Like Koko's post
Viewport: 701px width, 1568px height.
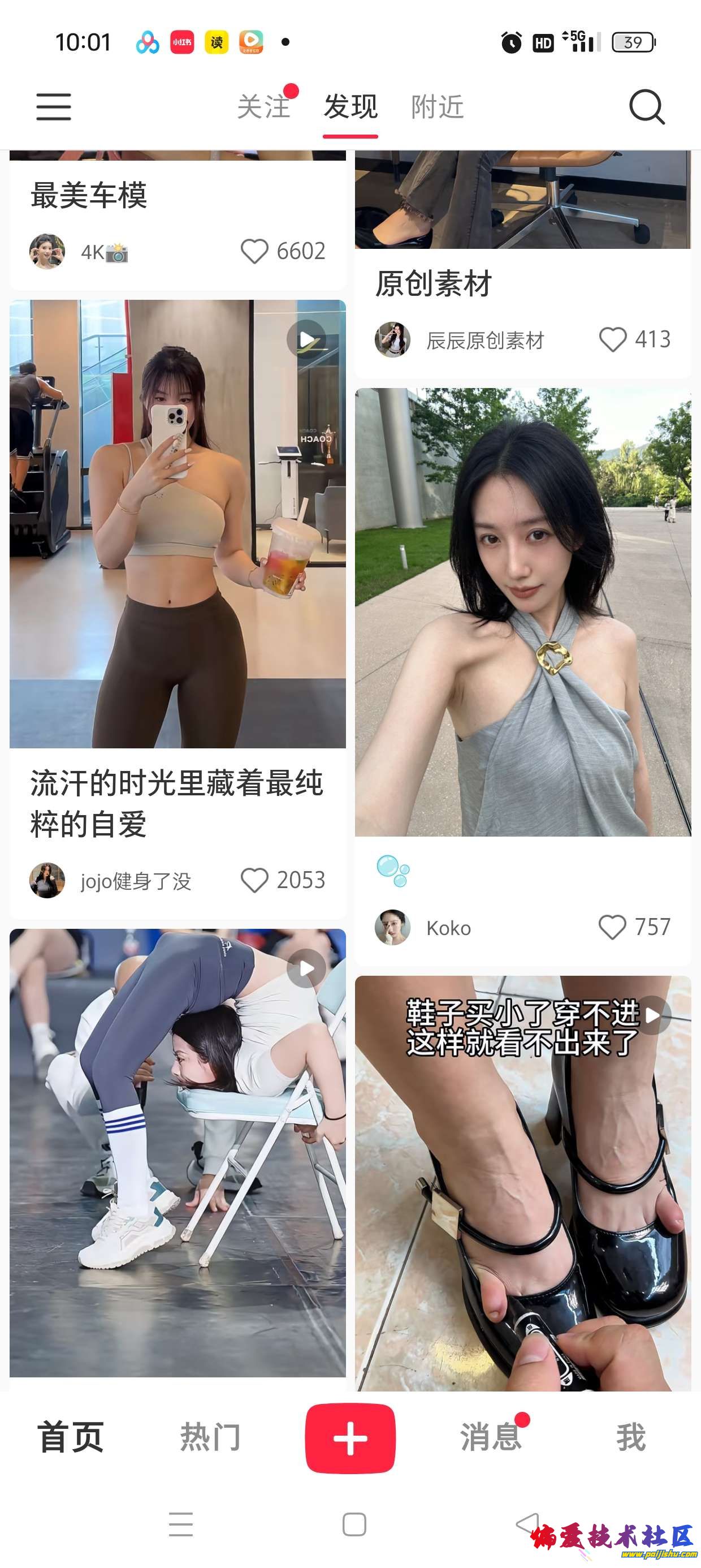(612, 928)
